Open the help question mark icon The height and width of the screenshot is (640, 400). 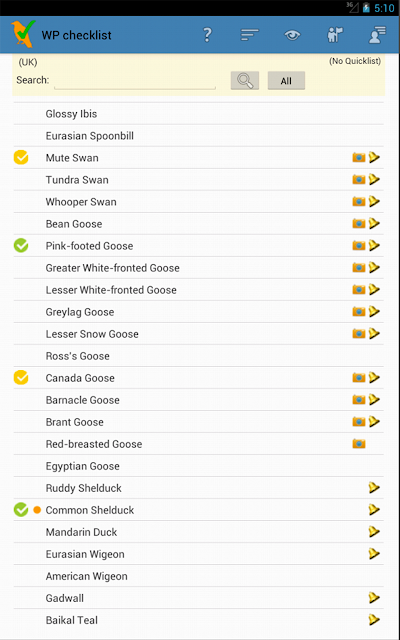pos(207,35)
